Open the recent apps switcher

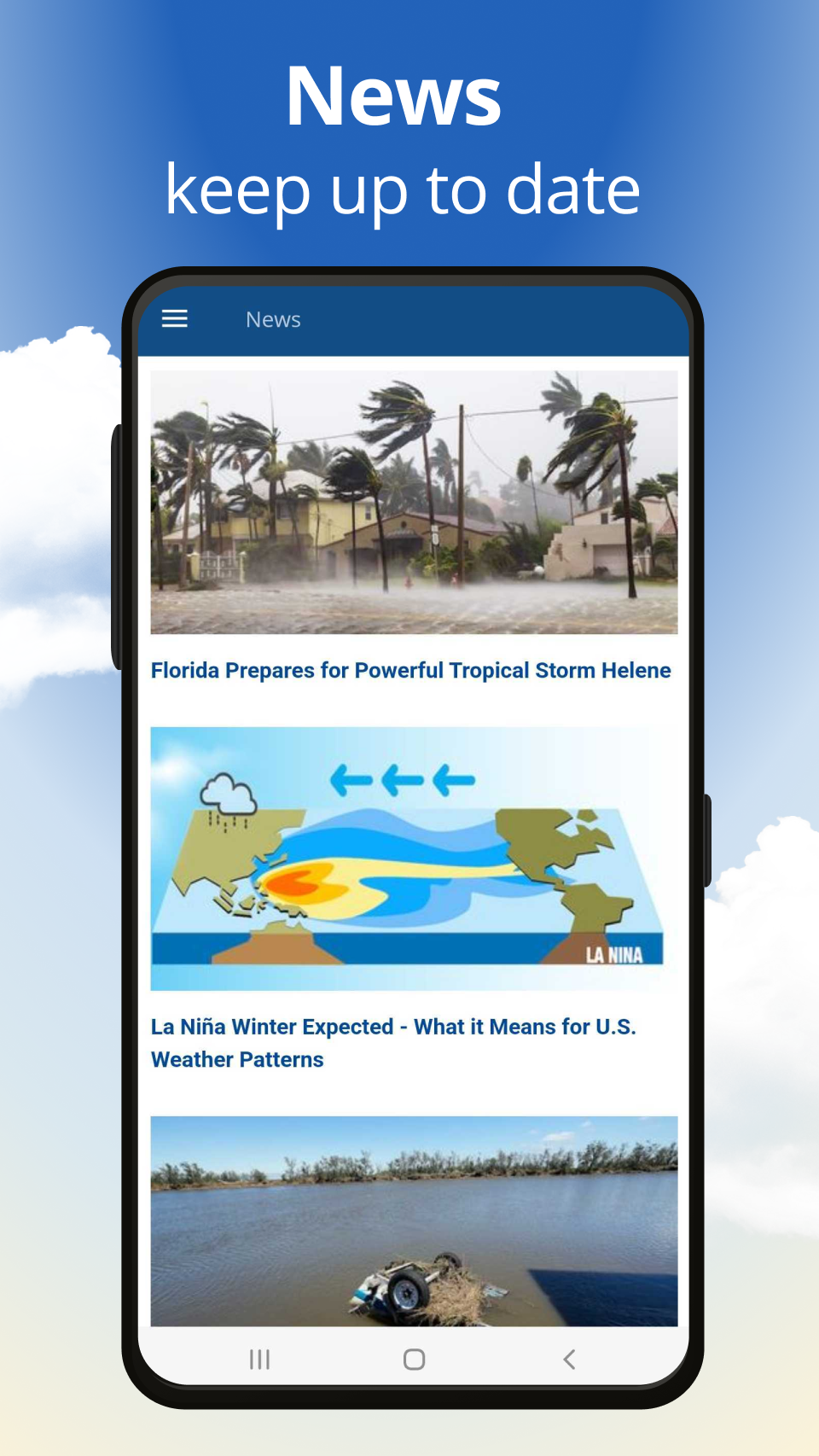258,1359
